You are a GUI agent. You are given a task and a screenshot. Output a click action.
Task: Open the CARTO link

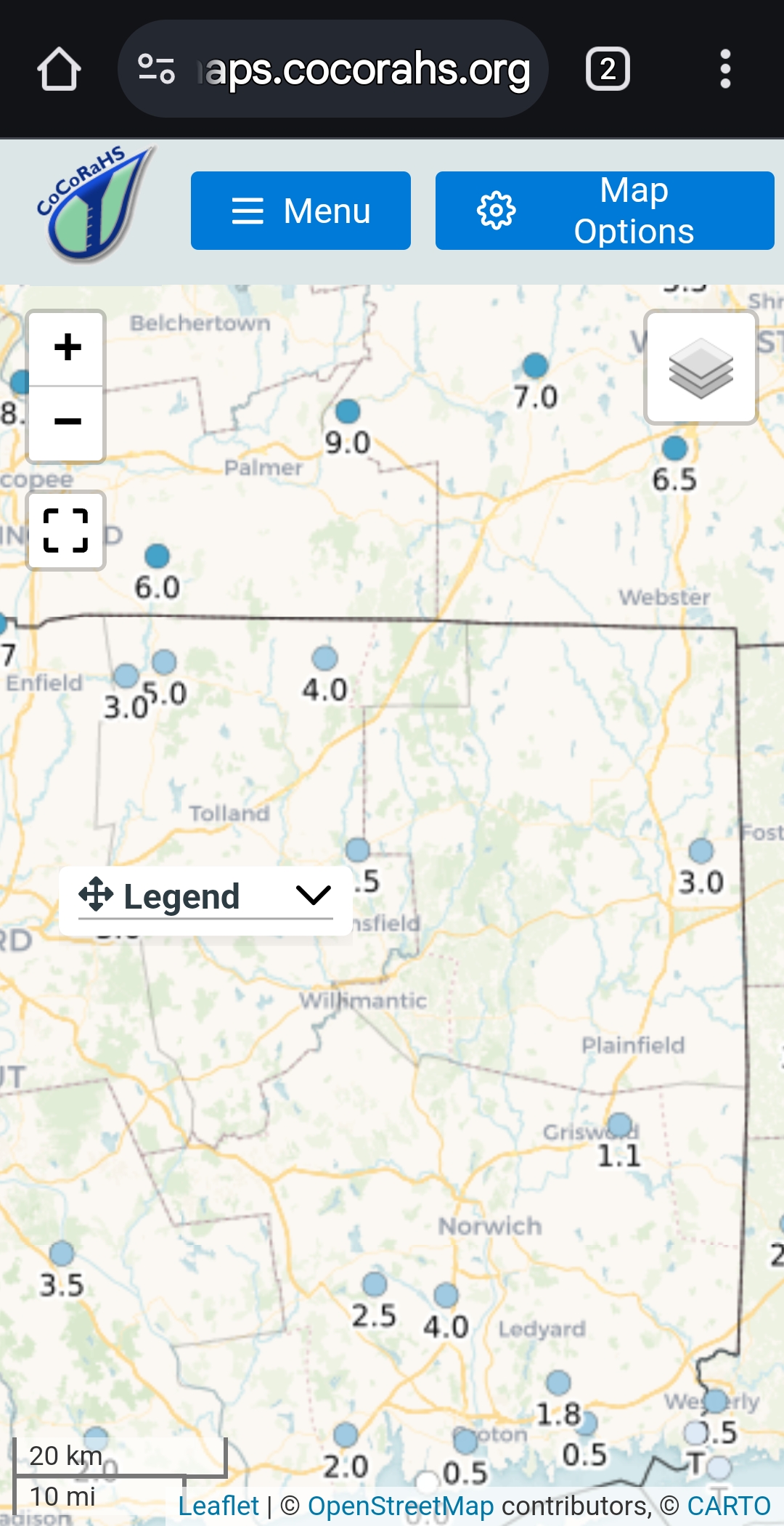tap(729, 1506)
